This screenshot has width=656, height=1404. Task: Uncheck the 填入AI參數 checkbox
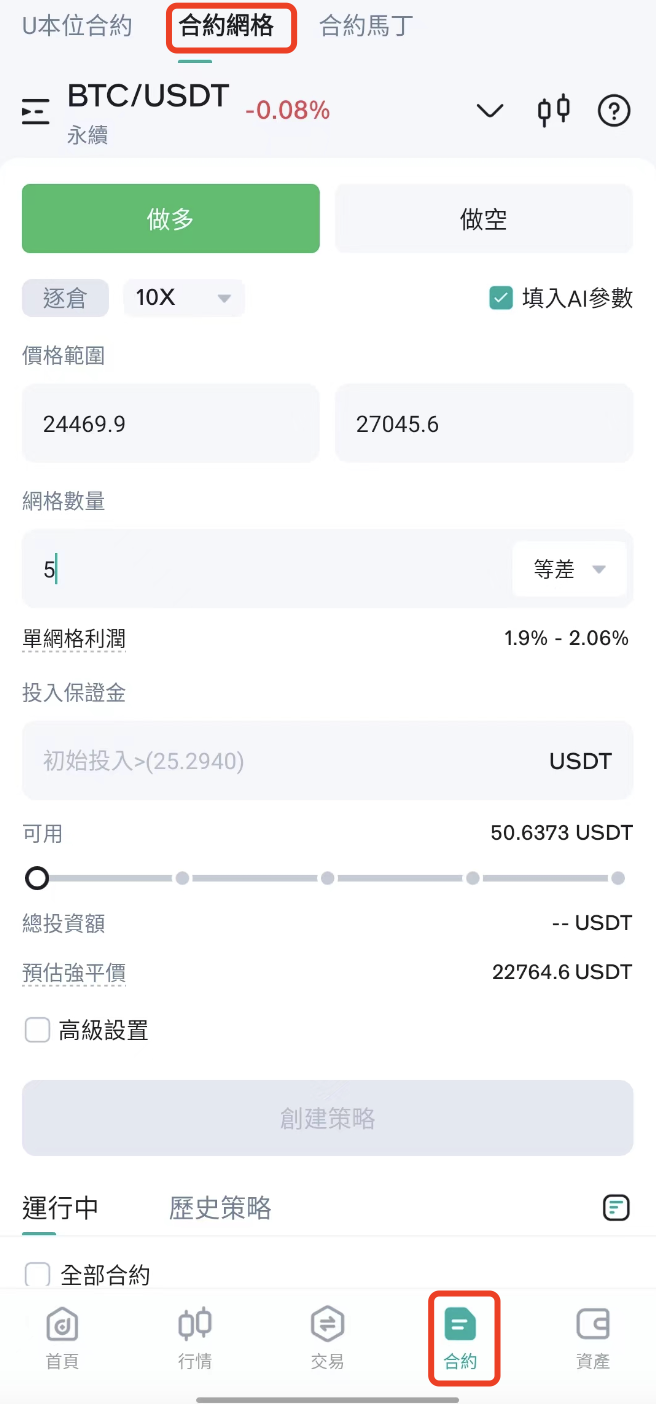[x=501, y=298]
